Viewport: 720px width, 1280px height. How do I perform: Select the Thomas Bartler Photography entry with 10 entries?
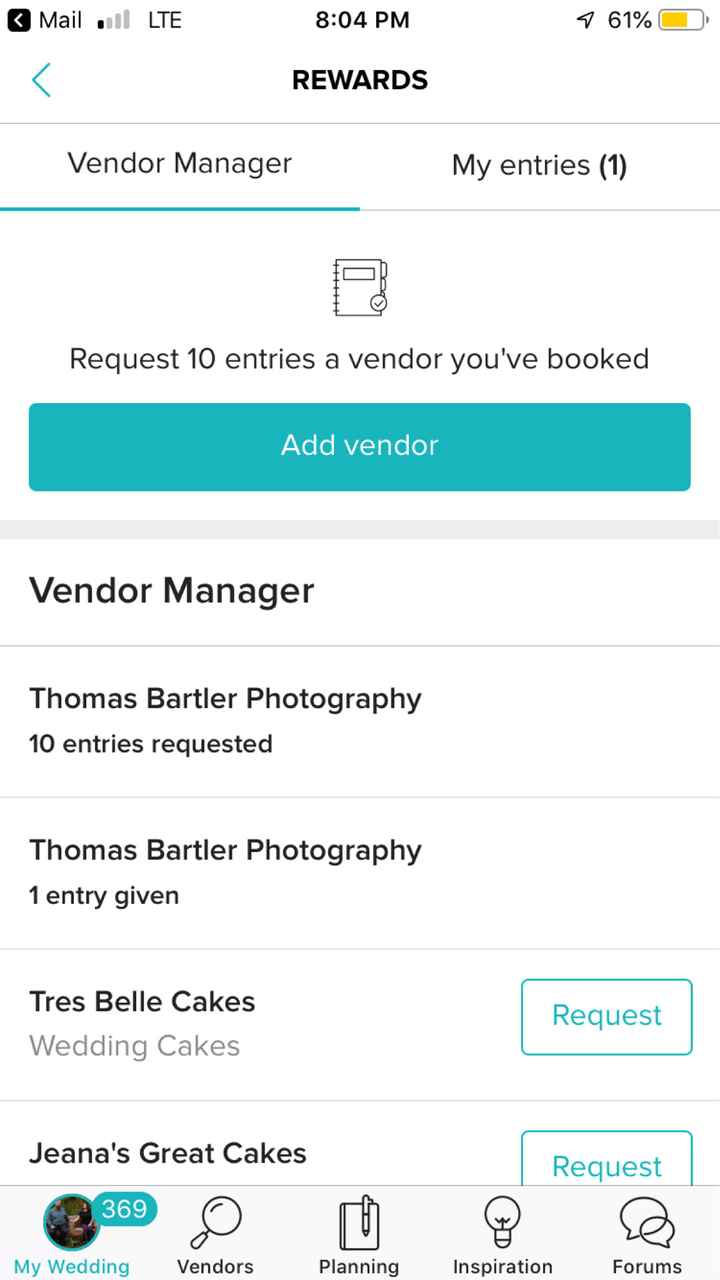(x=225, y=718)
